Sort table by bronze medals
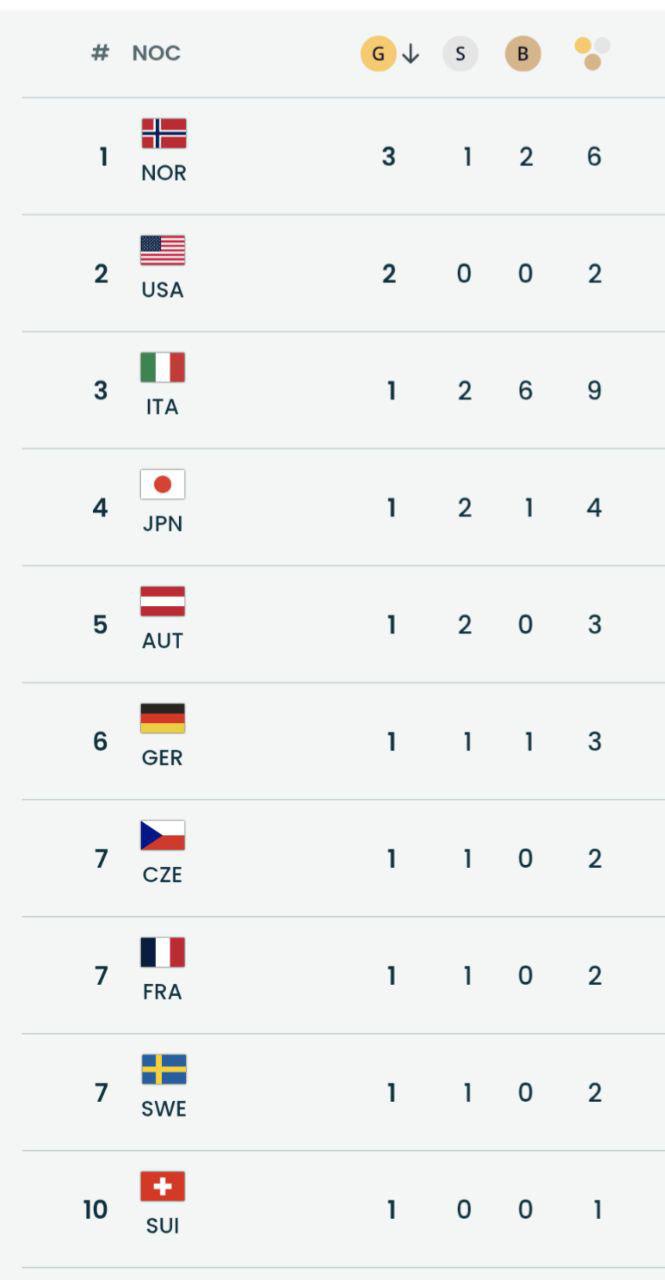Image resolution: width=665 pixels, height=1280 pixels. (x=522, y=54)
